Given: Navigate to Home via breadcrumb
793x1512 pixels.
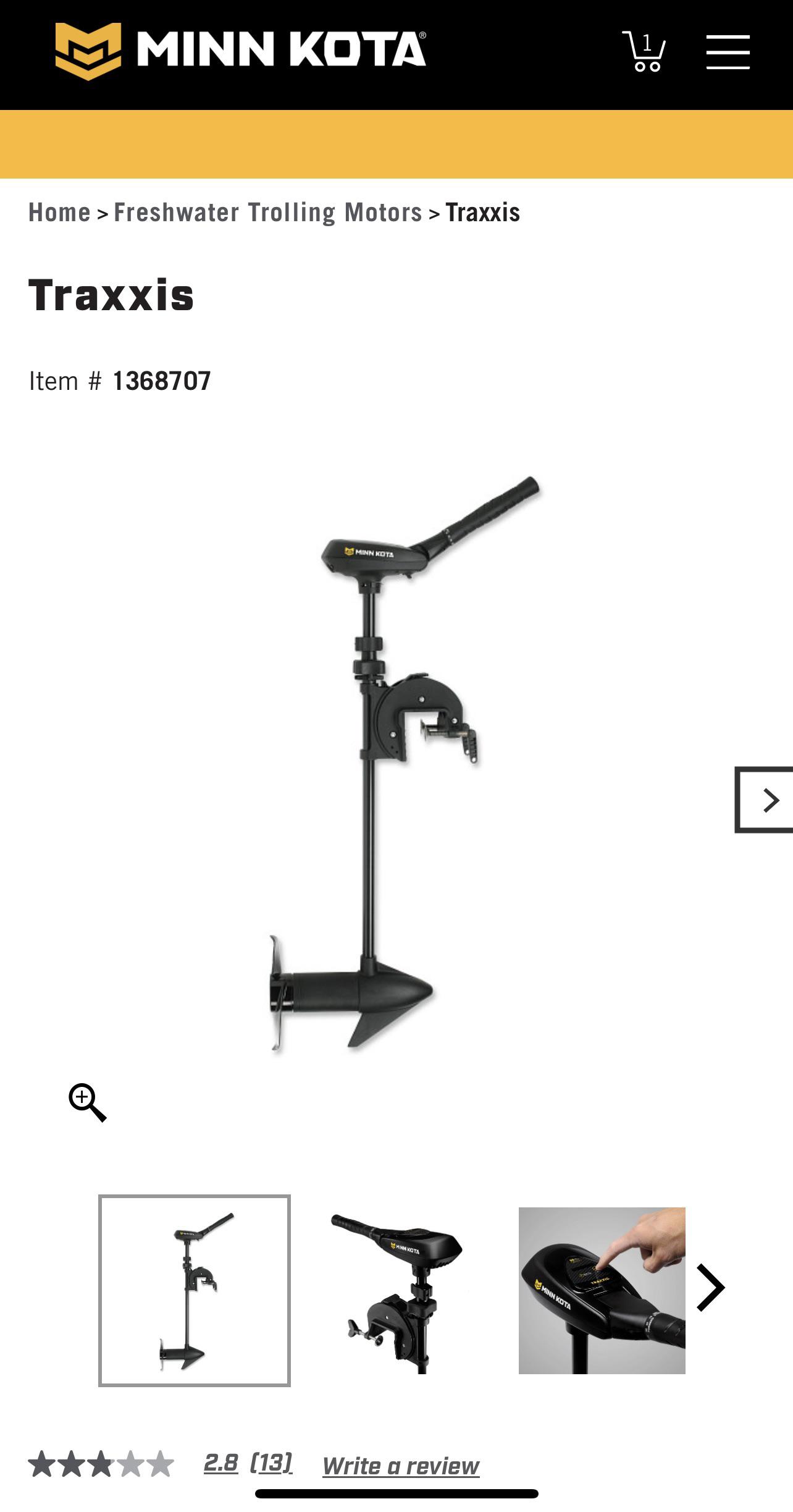Looking at the screenshot, I should [60, 213].
